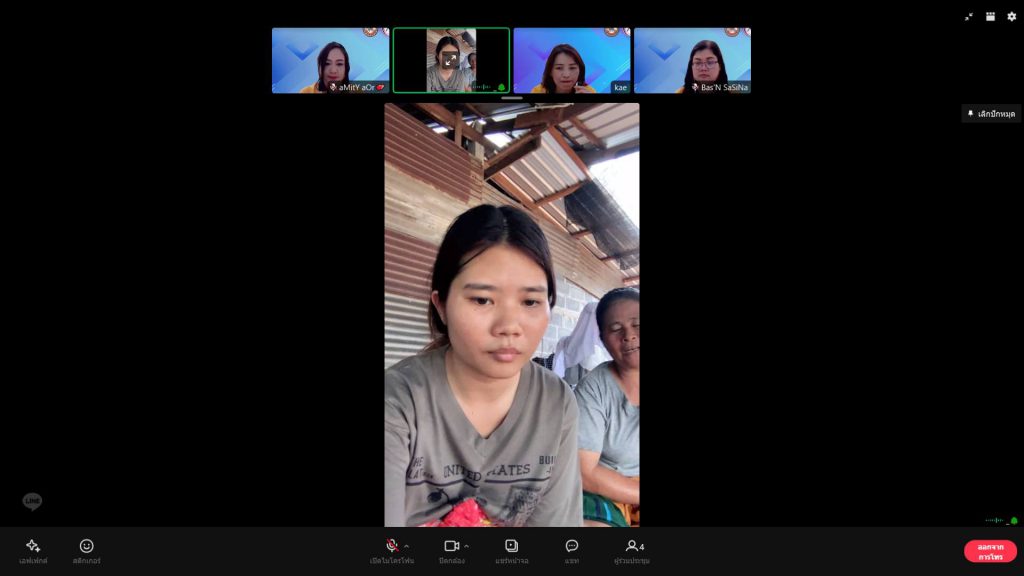Open the stickers (สติกเกอร์) panel
This screenshot has height=576, width=1024.
point(86,550)
